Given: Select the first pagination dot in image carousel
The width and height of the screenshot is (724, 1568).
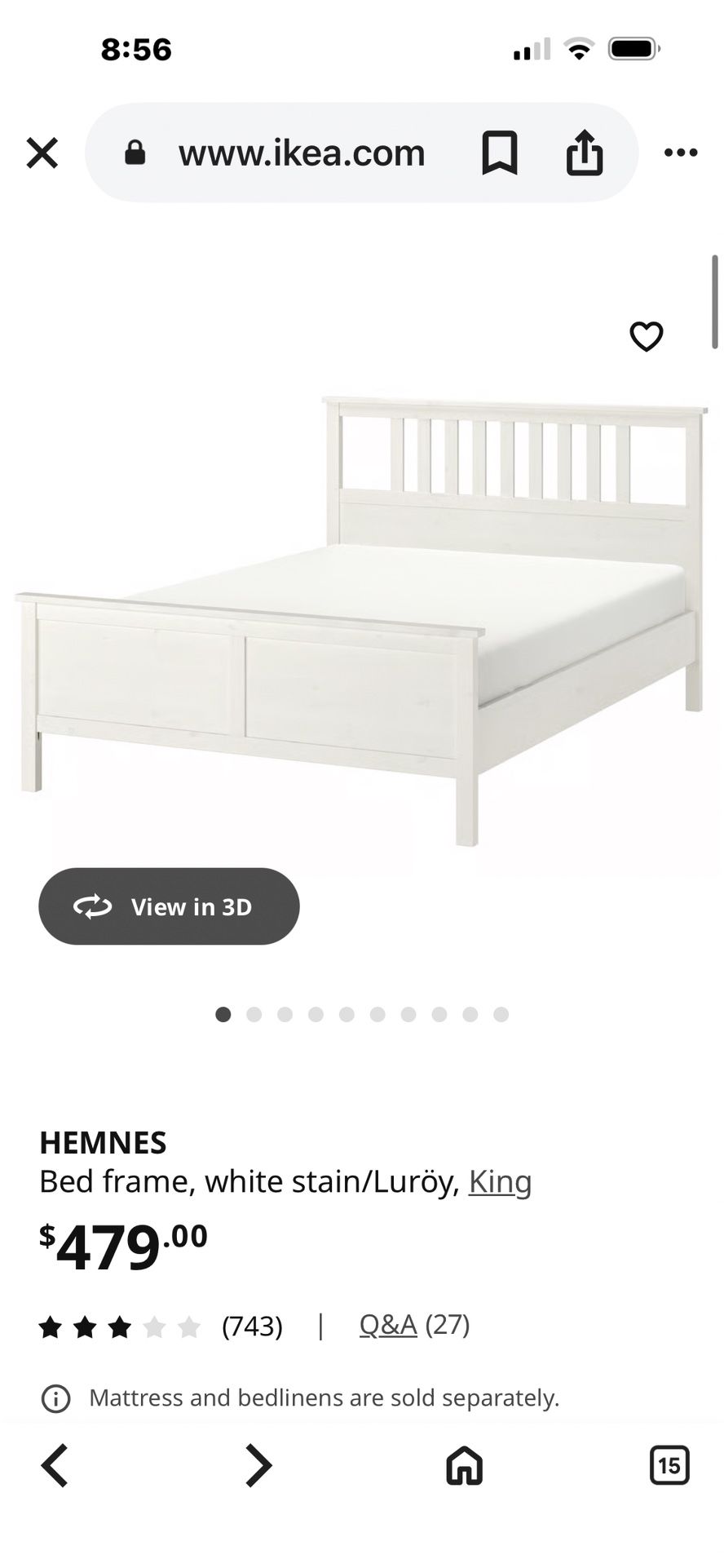Looking at the screenshot, I should [224, 1015].
